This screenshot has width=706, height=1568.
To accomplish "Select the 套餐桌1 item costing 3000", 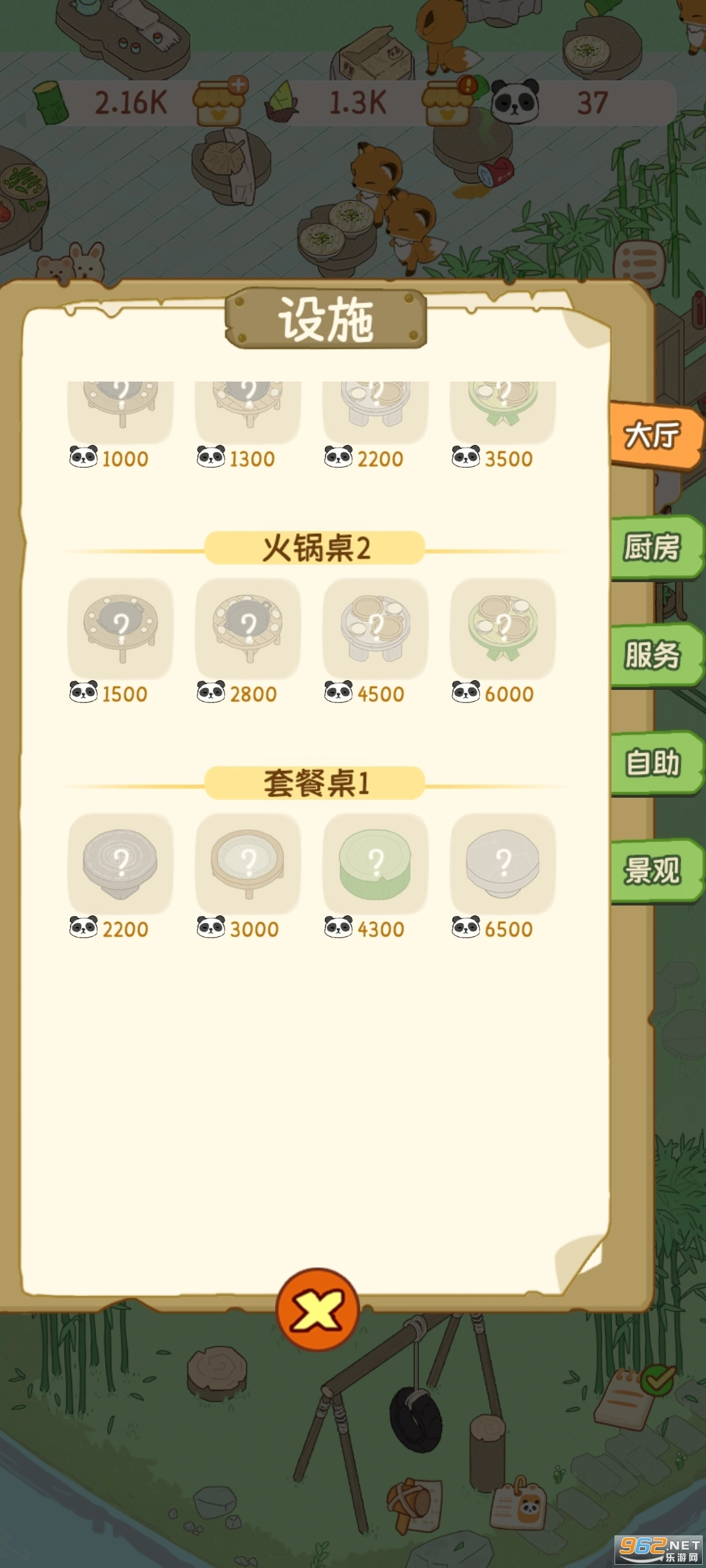I will (248, 864).
